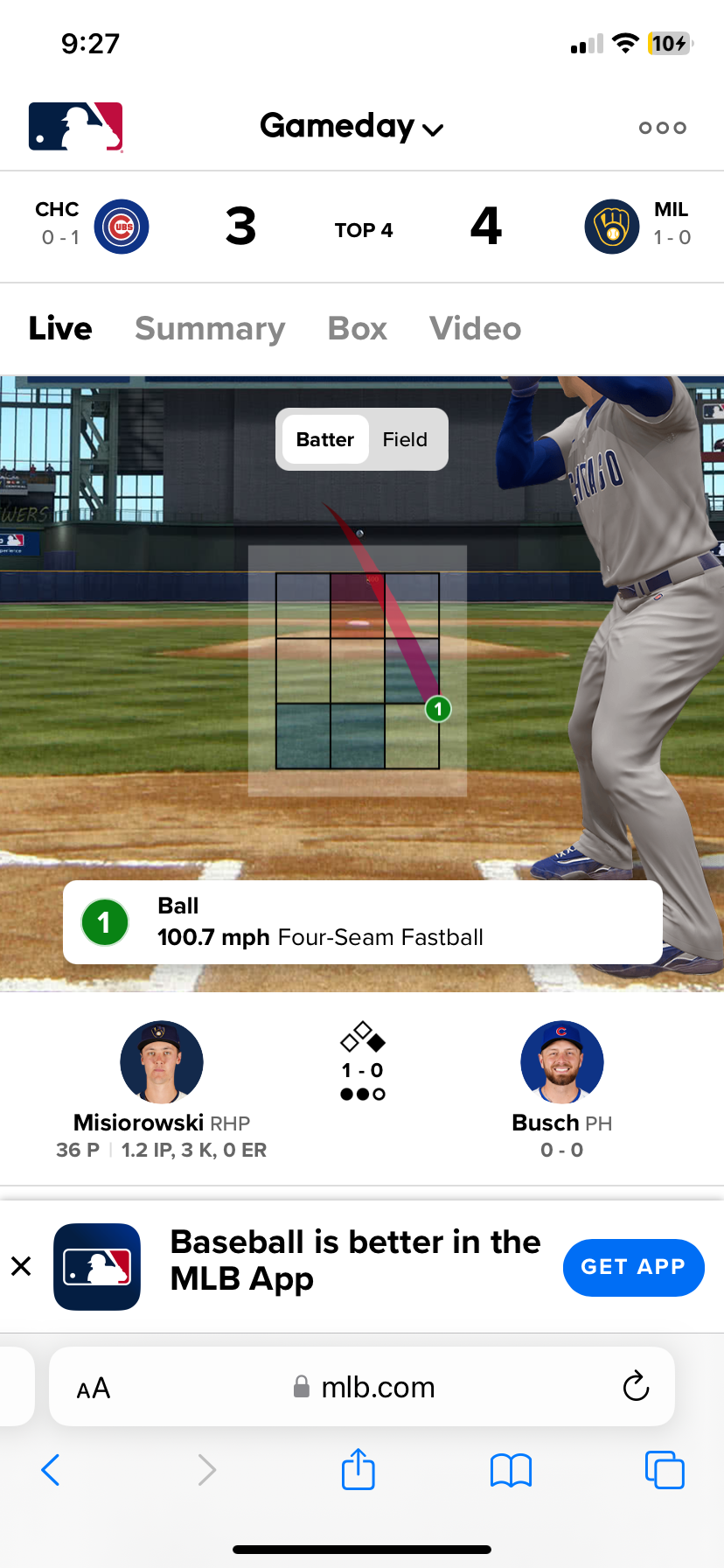Open the three-dot overflow menu
724x1568 pixels.
(662, 128)
